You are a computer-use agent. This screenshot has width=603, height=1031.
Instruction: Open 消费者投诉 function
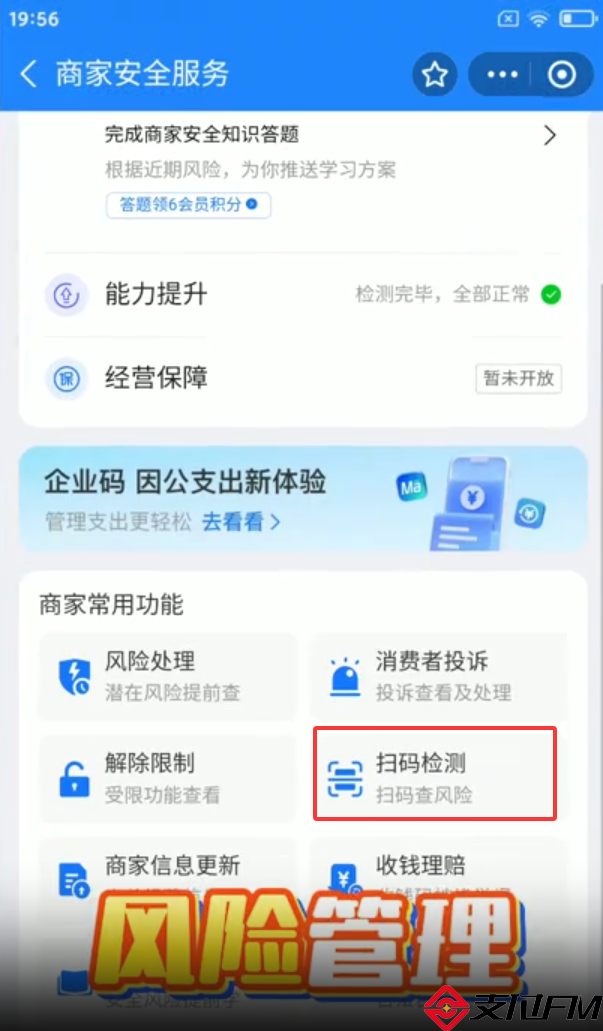pos(436,675)
